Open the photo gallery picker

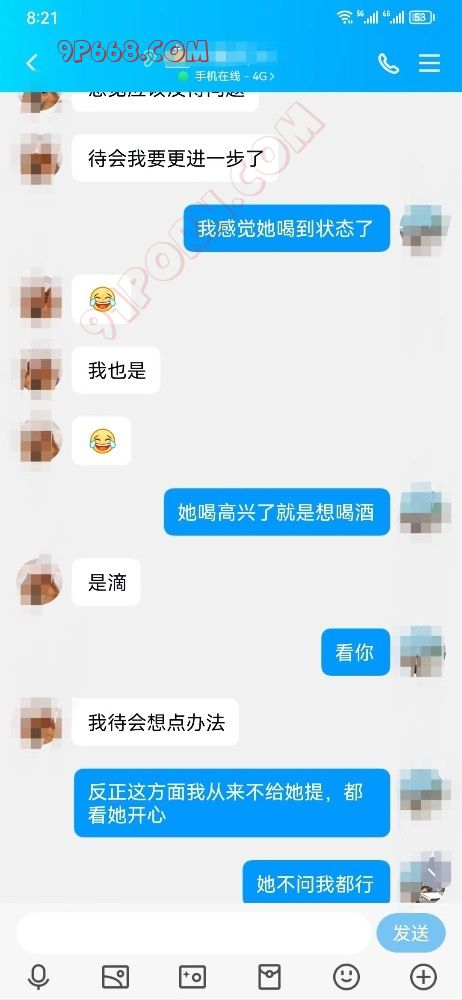pos(116,976)
